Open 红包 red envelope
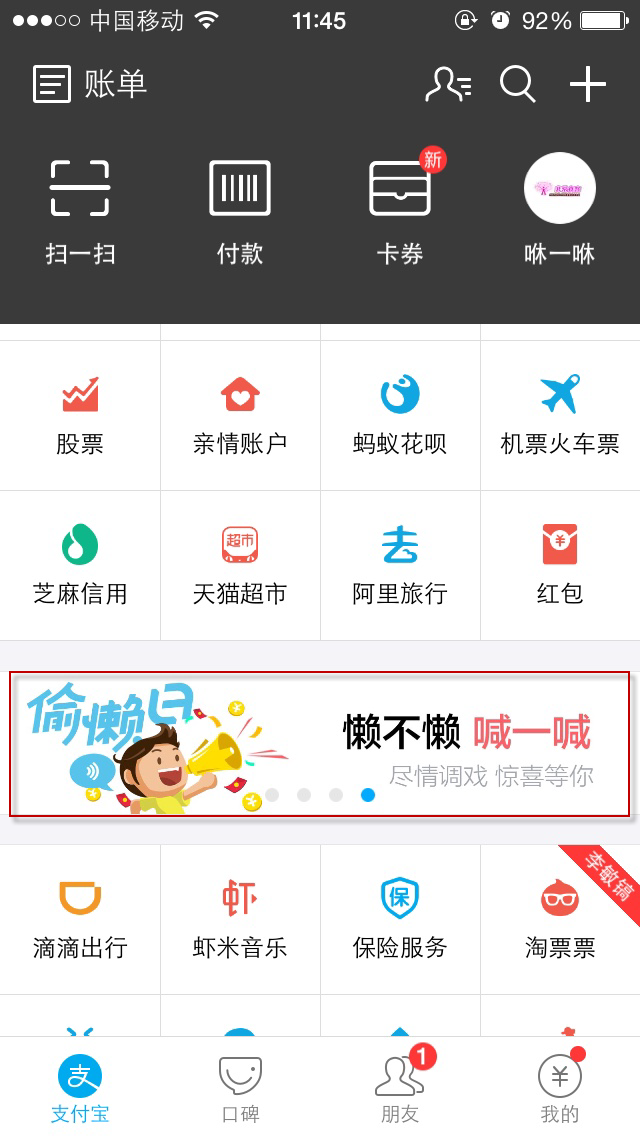The height and width of the screenshot is (1136, 640). coord(560,565)
